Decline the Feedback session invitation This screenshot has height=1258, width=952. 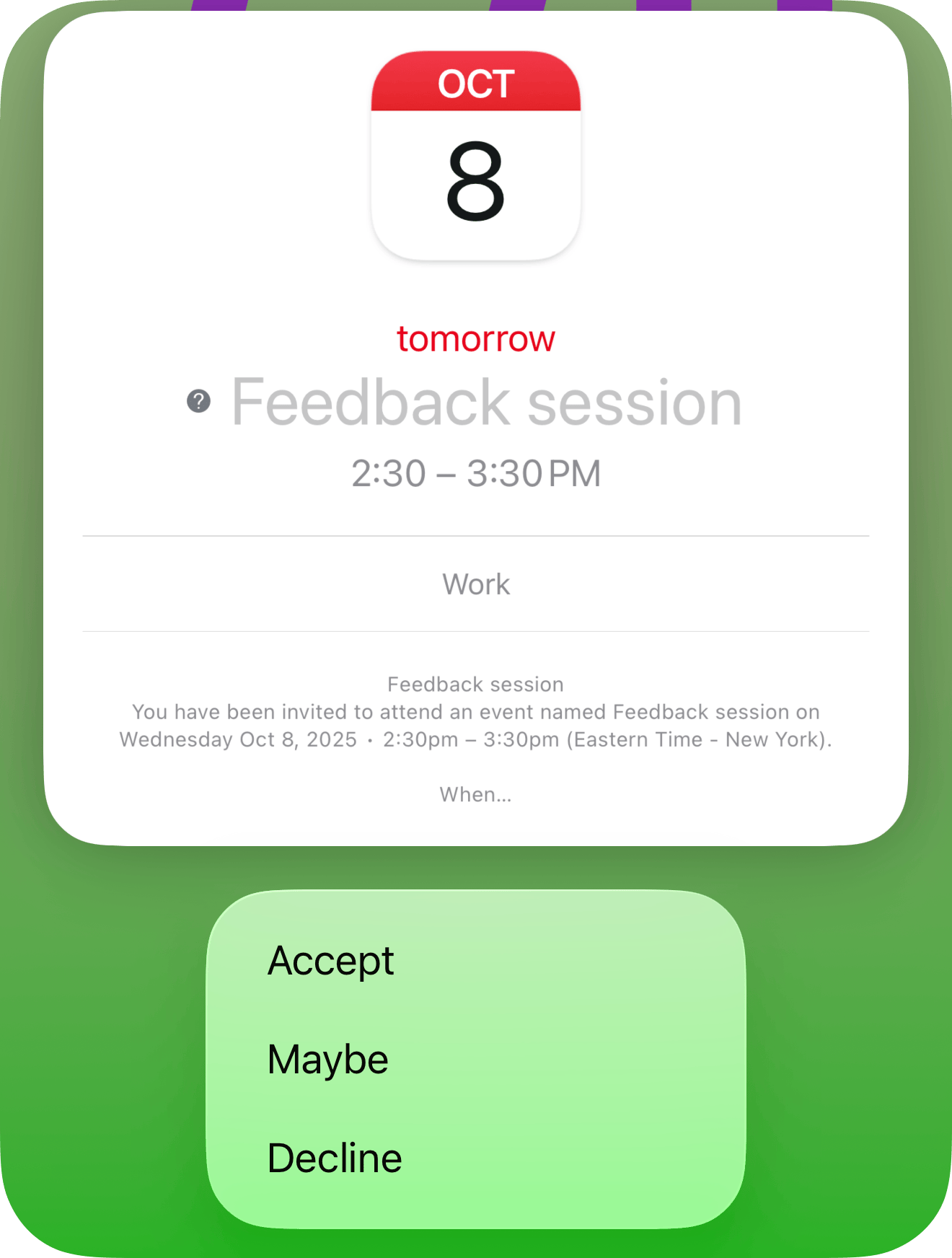335,1158
